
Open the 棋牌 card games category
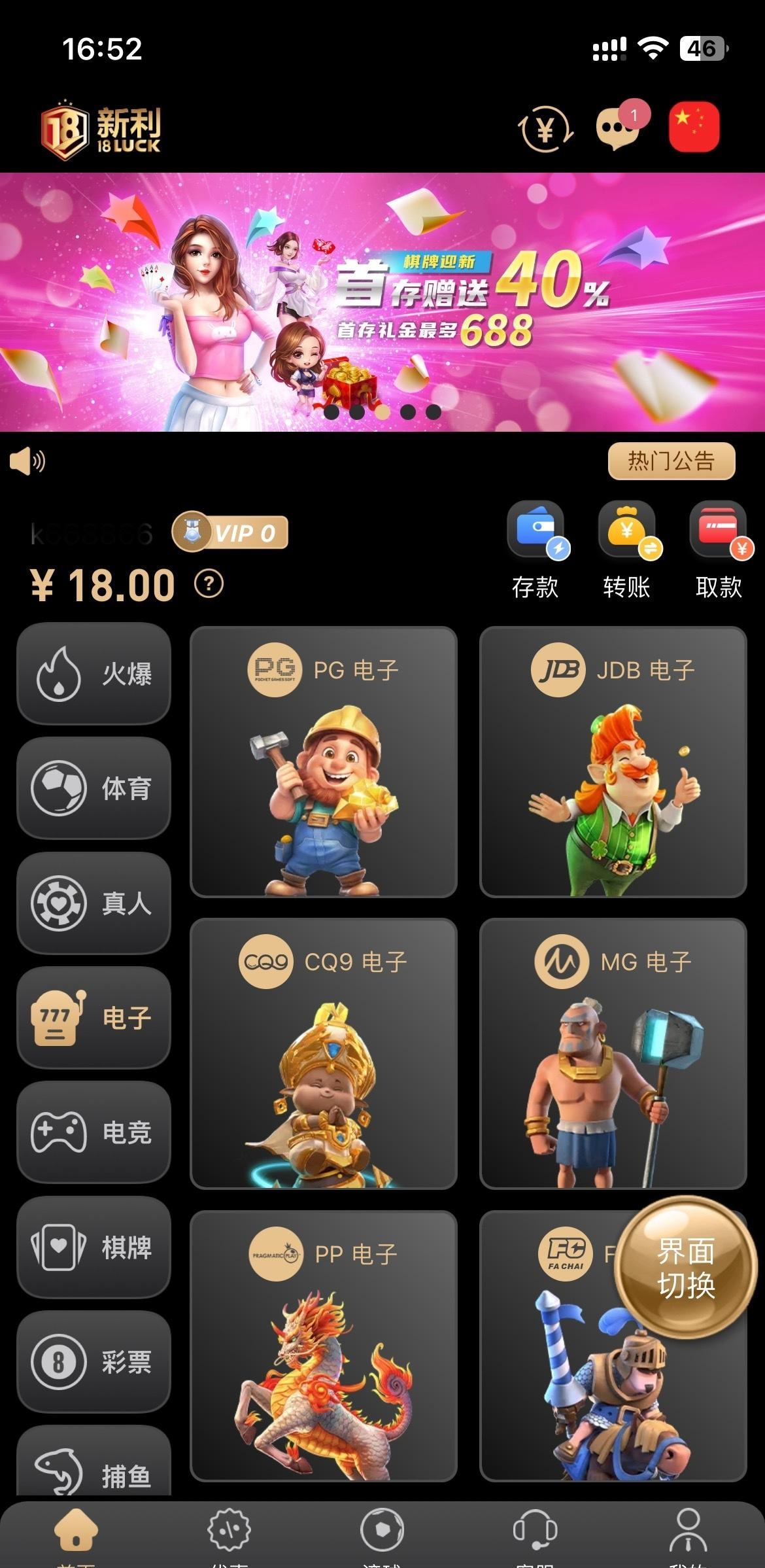[x=94, y=1247]
